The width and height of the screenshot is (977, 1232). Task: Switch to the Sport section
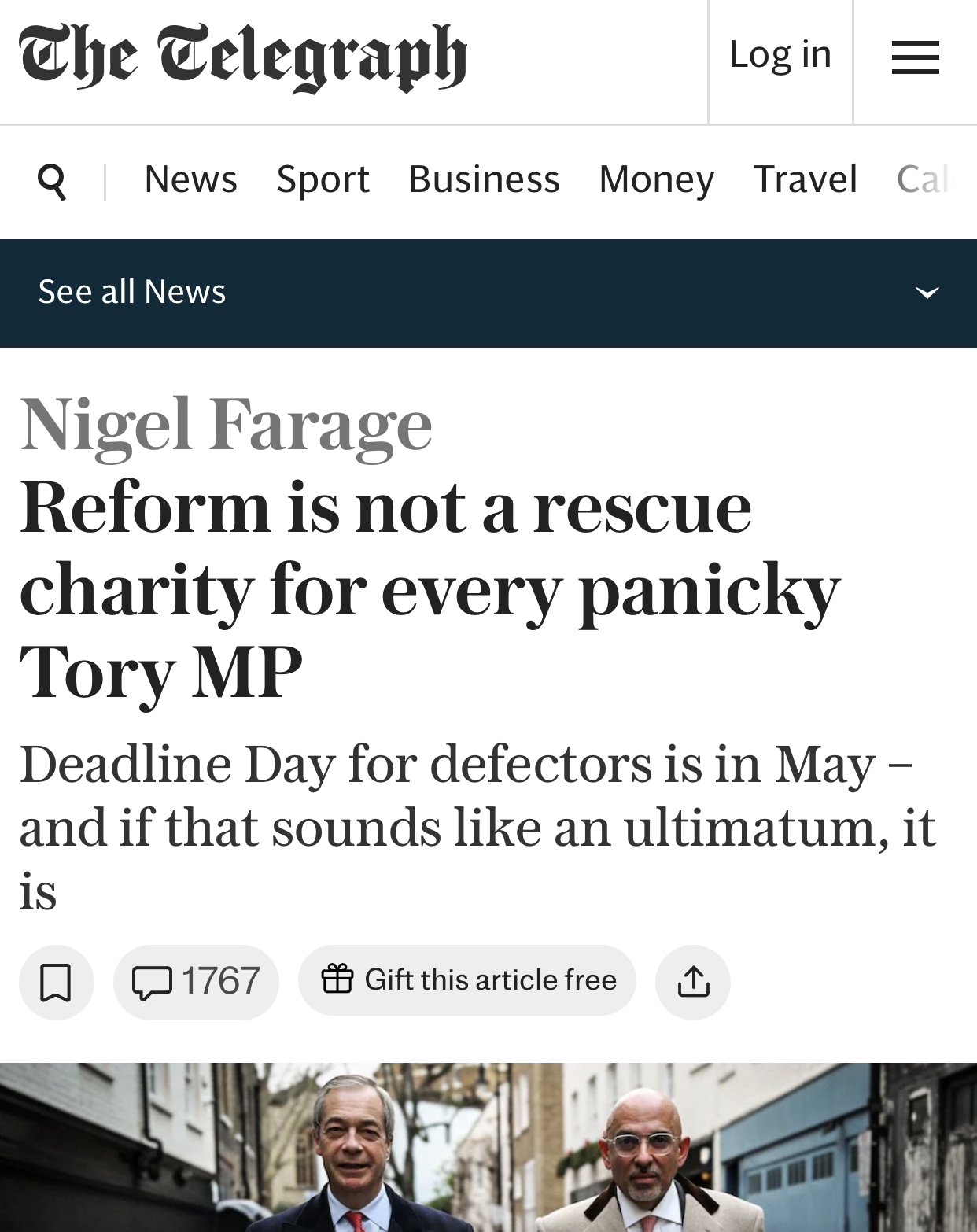pos(323,179)
